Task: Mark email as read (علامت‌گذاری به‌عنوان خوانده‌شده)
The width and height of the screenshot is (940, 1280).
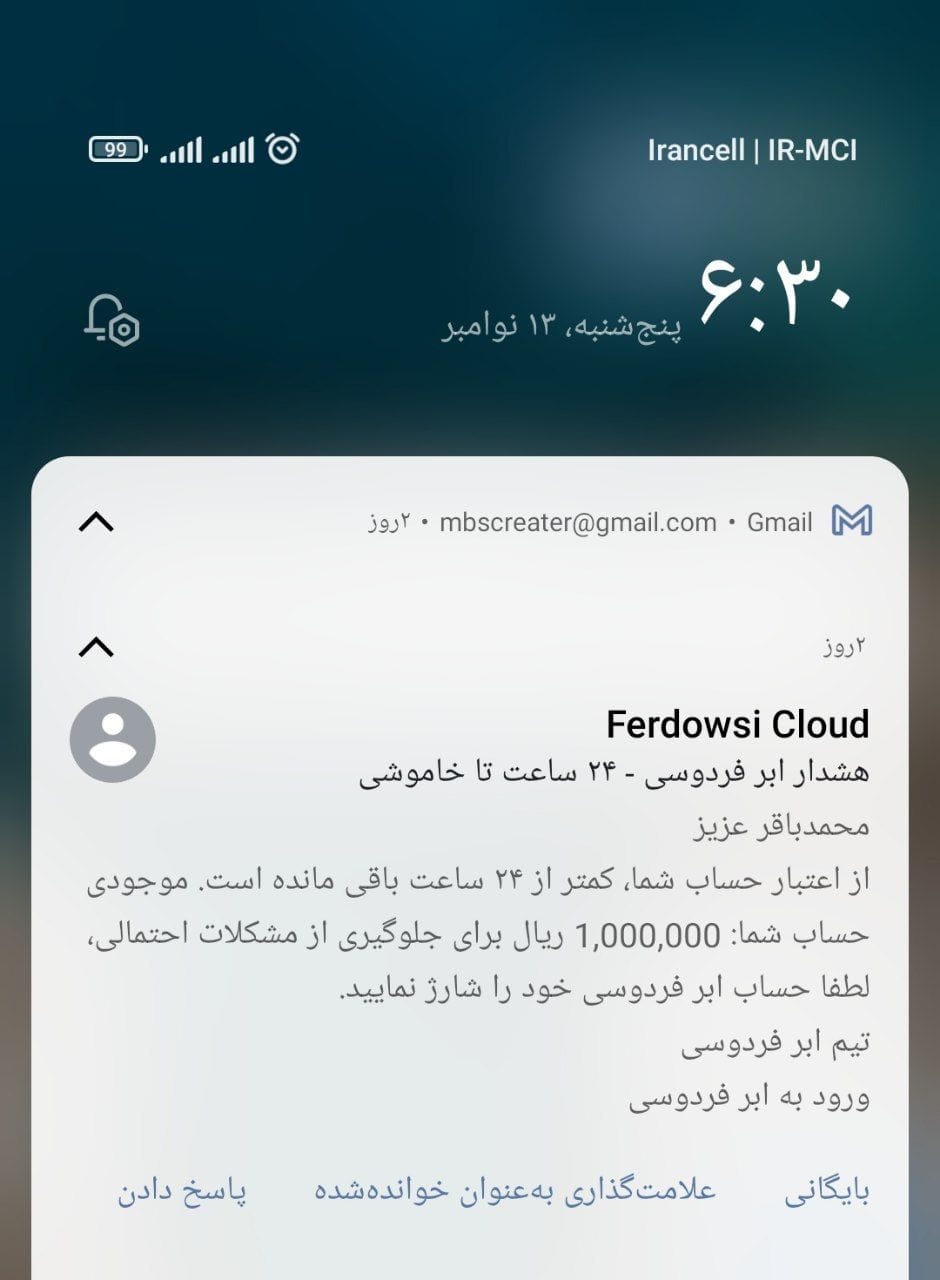Action: 515,1192
